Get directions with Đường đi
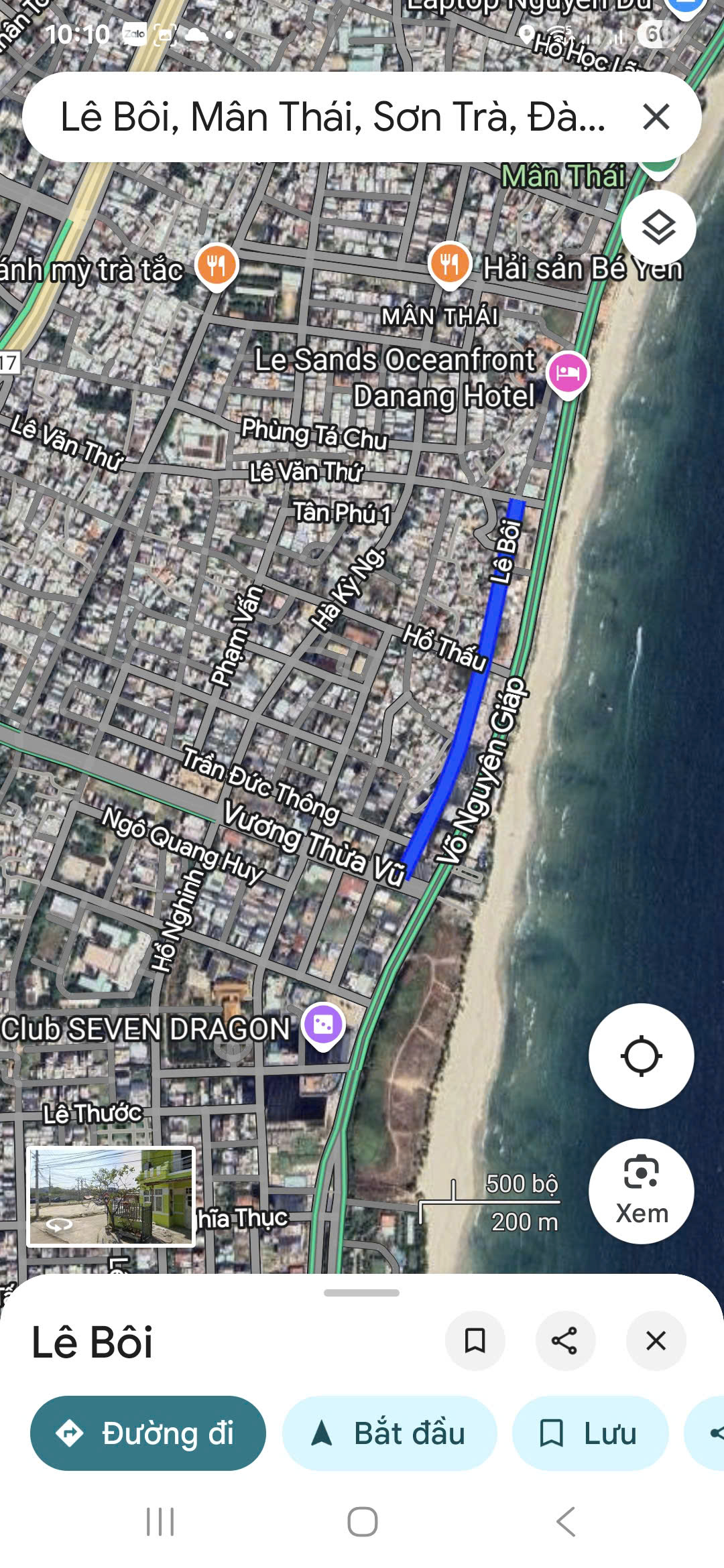This screenshot has width=724, height=1568. point(148,1433)
